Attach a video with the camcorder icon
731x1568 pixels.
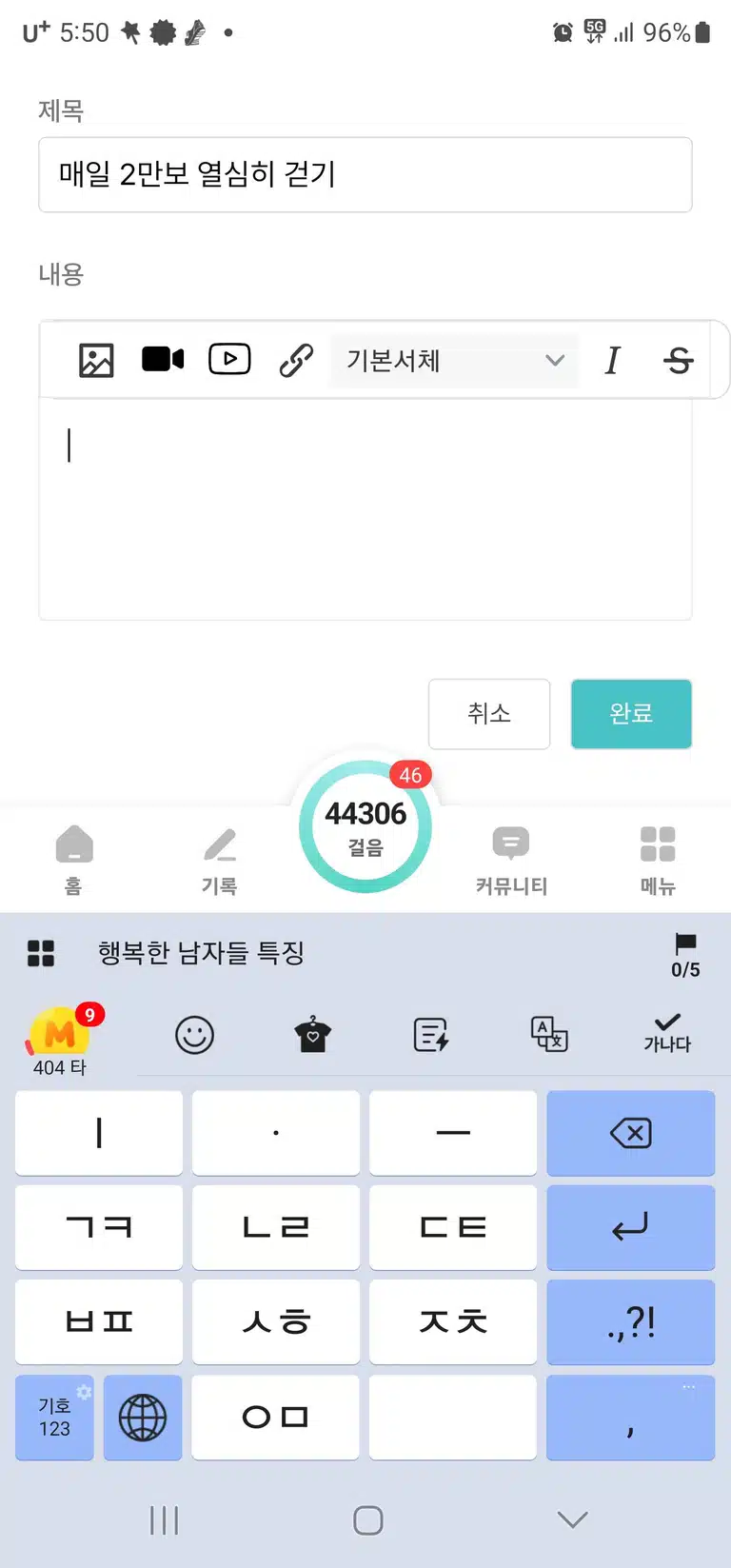[163, 359]
